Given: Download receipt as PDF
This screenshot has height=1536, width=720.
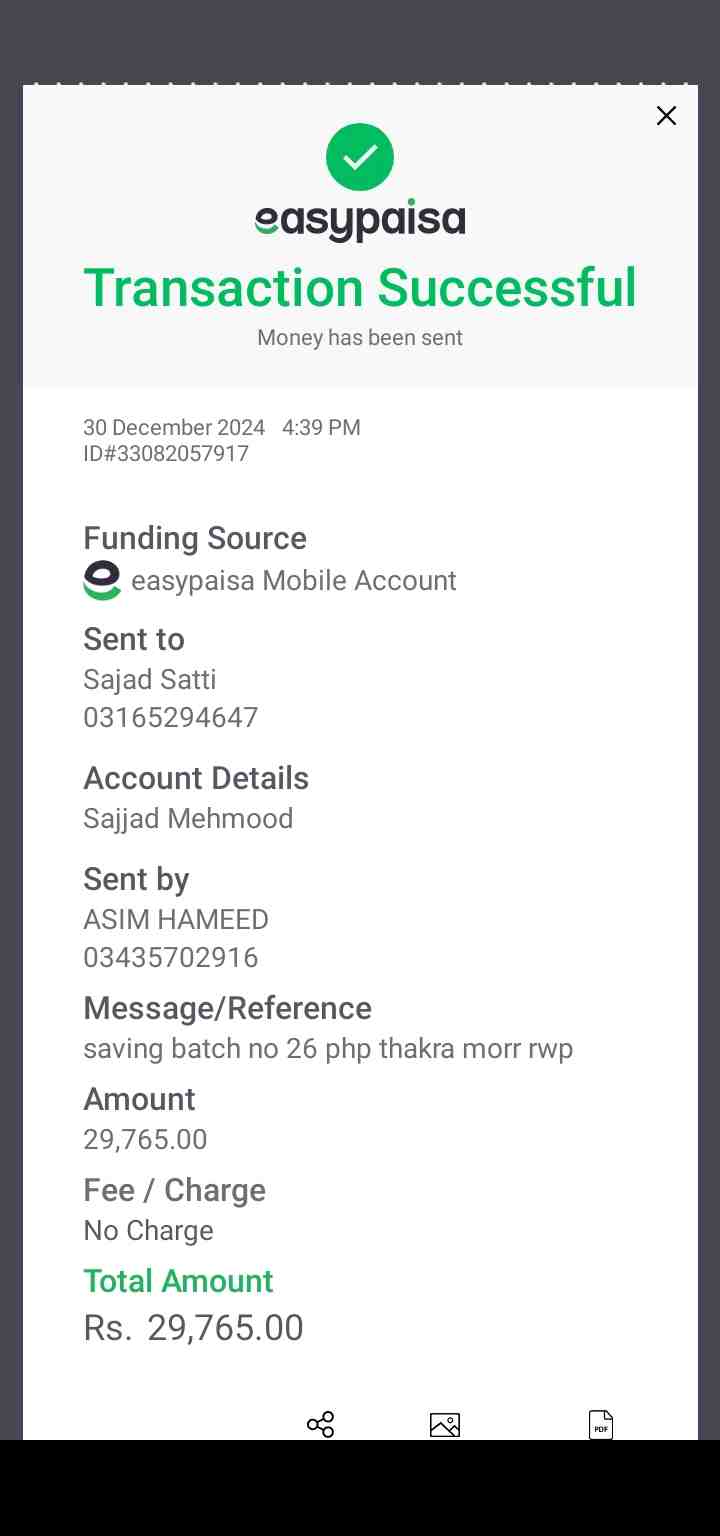Looking at the screenshot, I should click(600, 1425).
